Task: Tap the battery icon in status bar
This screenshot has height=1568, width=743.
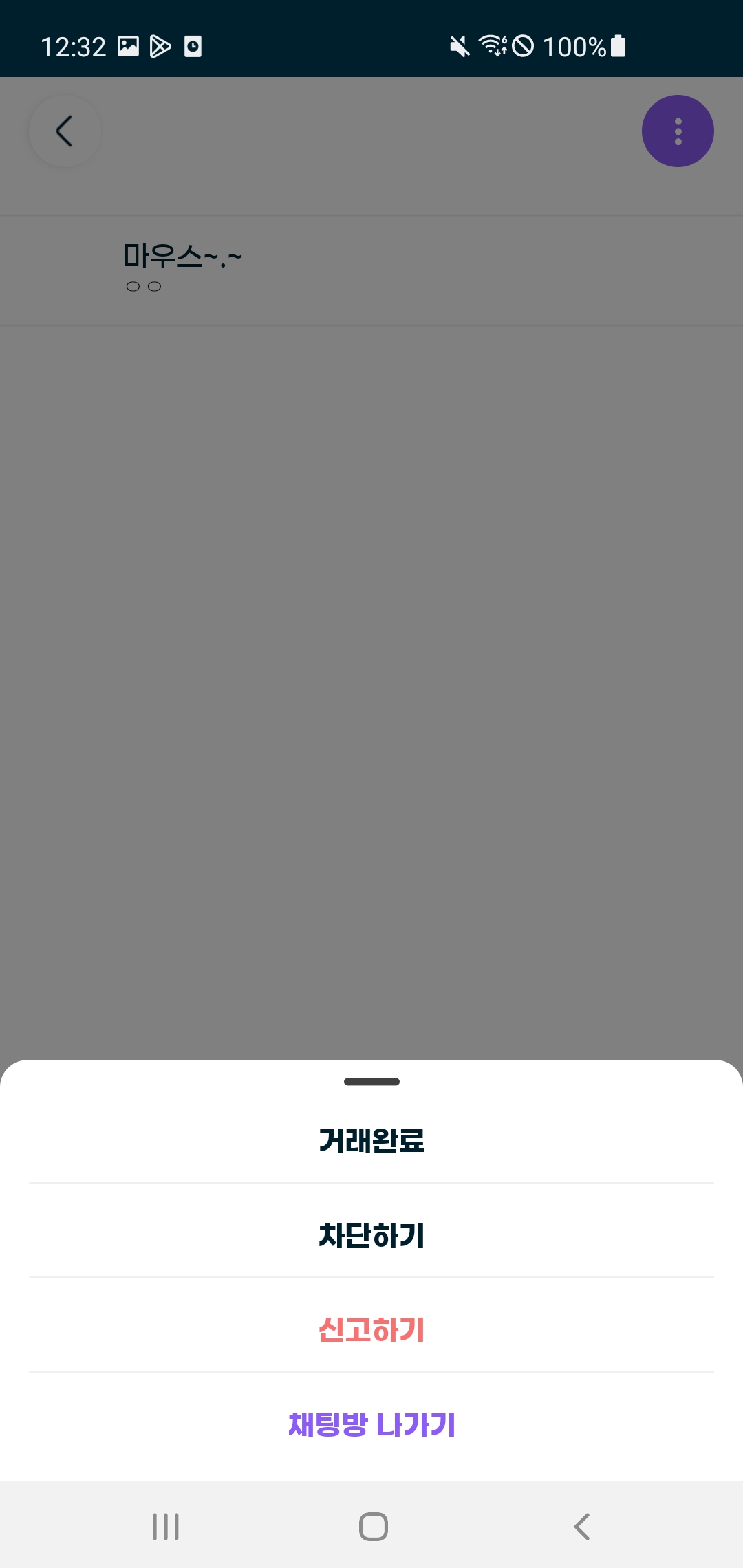Action: [x=617, y=46]
